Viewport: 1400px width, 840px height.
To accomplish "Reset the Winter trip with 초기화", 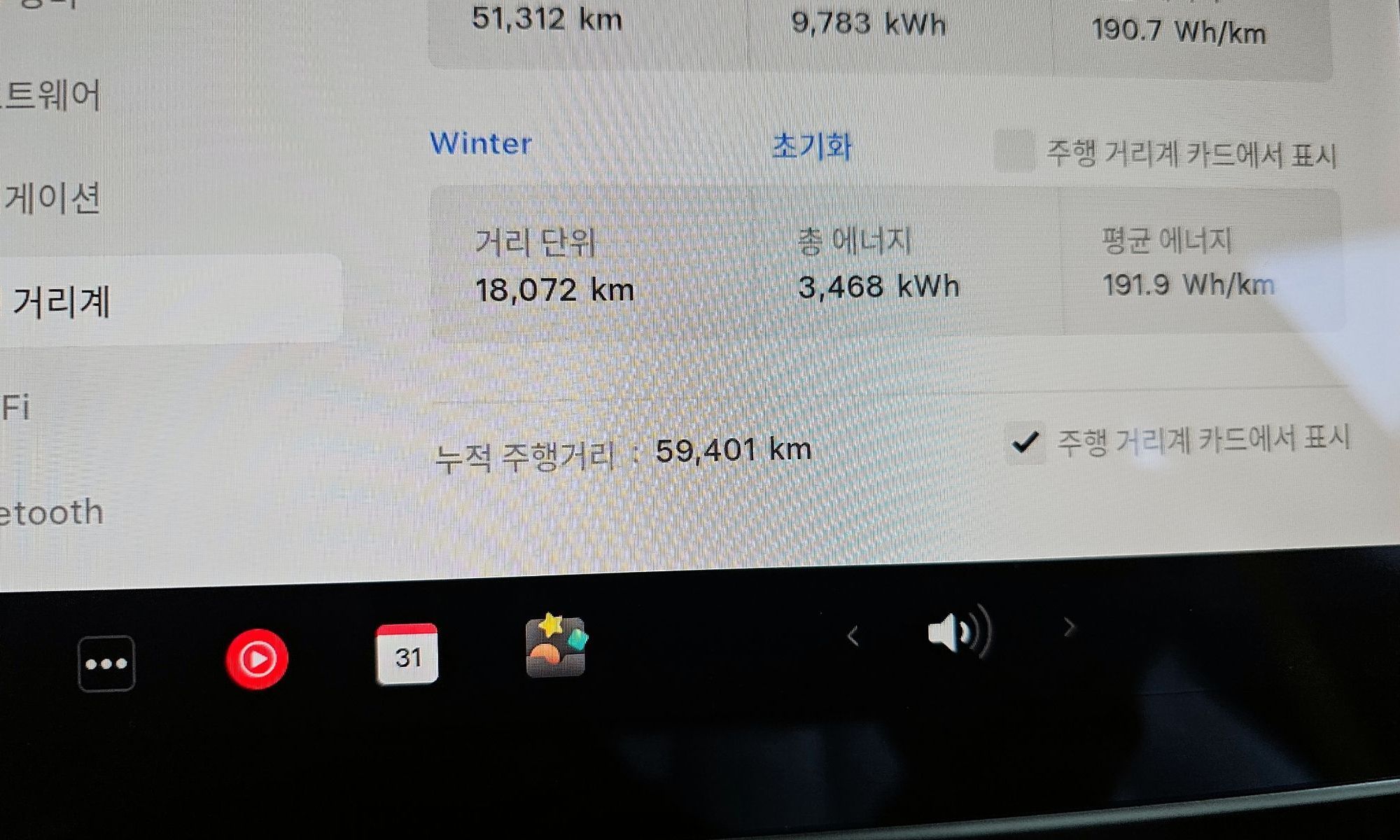I will click(x=811, y=146).
